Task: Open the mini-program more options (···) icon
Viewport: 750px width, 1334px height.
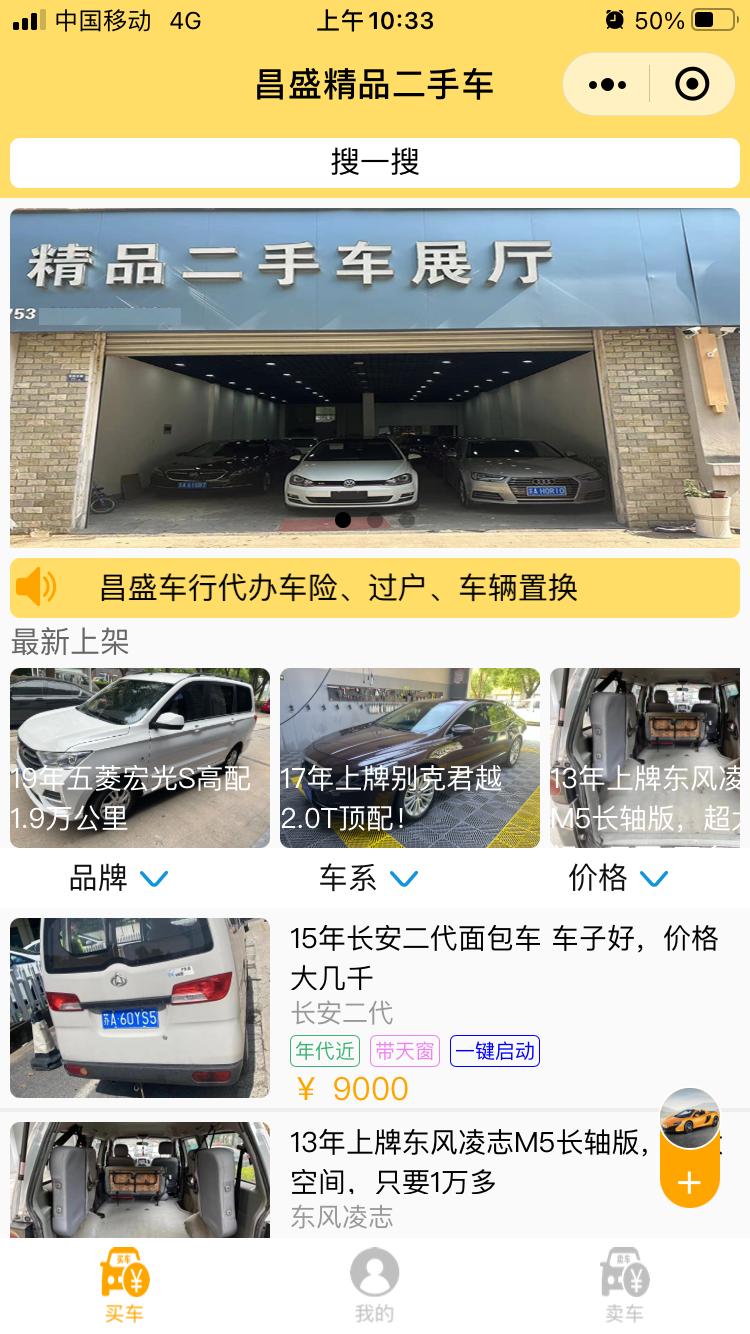Action: point(606,84)
